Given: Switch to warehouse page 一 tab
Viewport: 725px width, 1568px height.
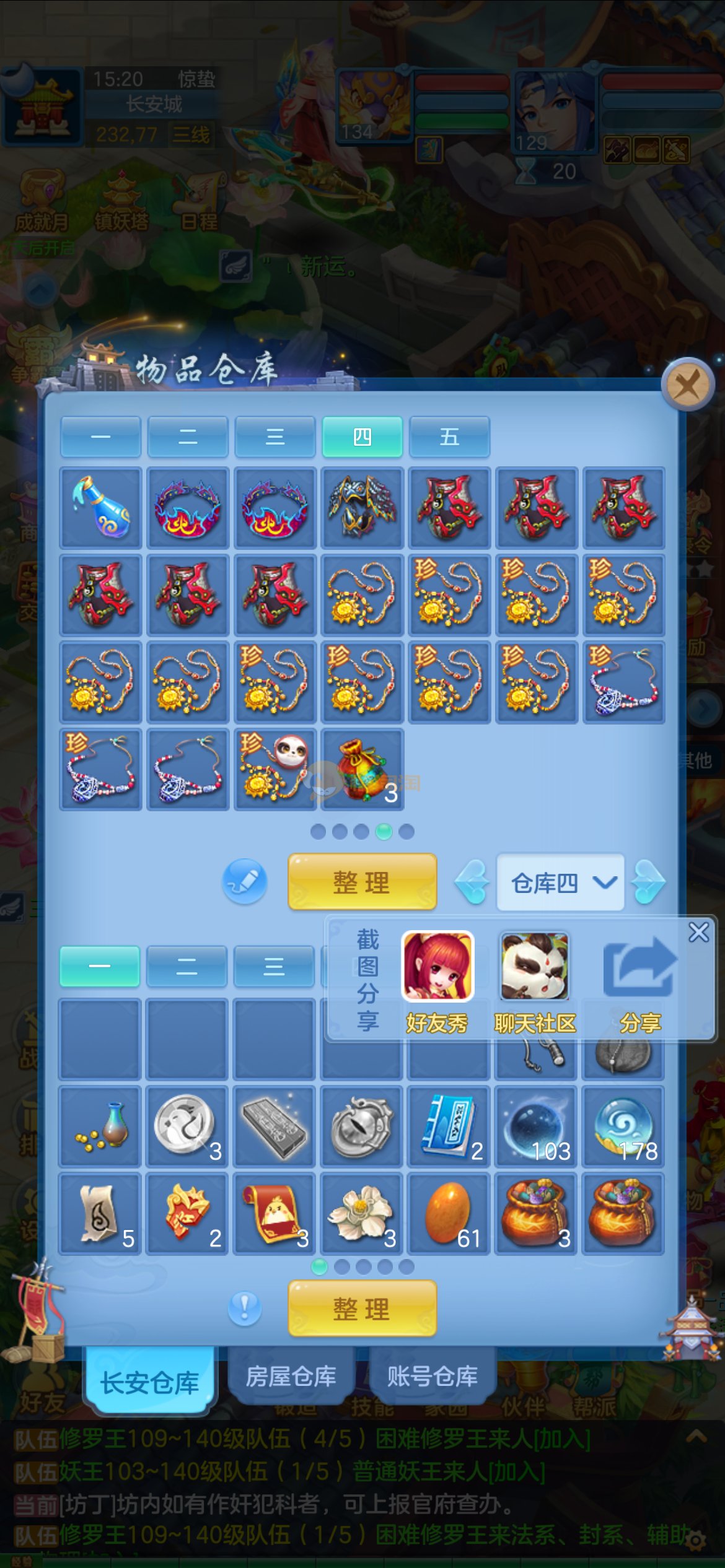Looking at the screenshot, I should 100,437.
